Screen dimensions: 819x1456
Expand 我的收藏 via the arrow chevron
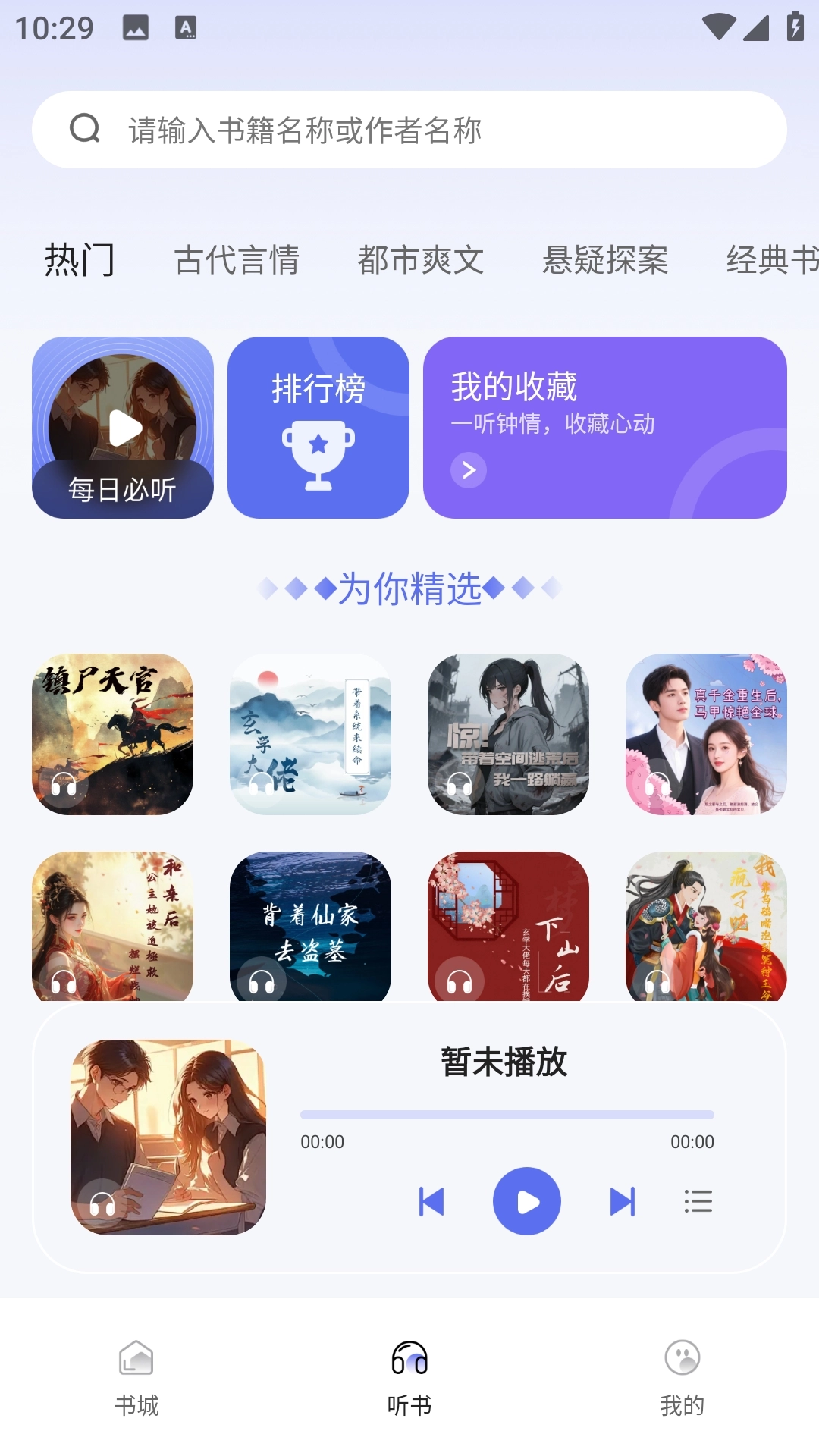click(x=469, y=470)
